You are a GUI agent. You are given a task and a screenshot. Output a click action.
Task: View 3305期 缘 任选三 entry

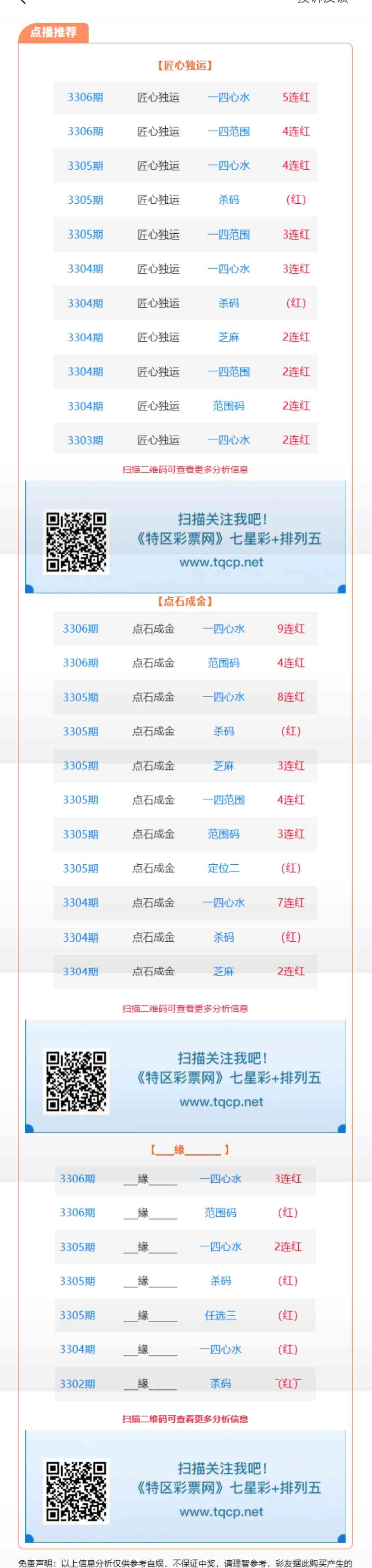tap(185, 1315)
